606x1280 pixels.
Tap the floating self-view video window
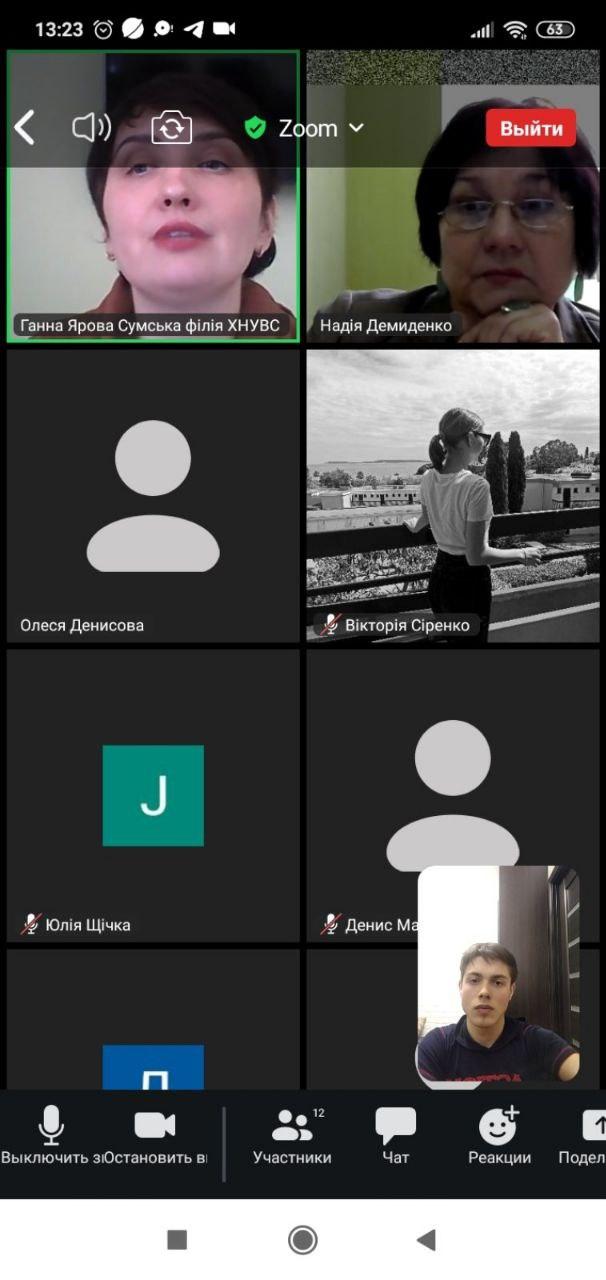click(498, 975)
